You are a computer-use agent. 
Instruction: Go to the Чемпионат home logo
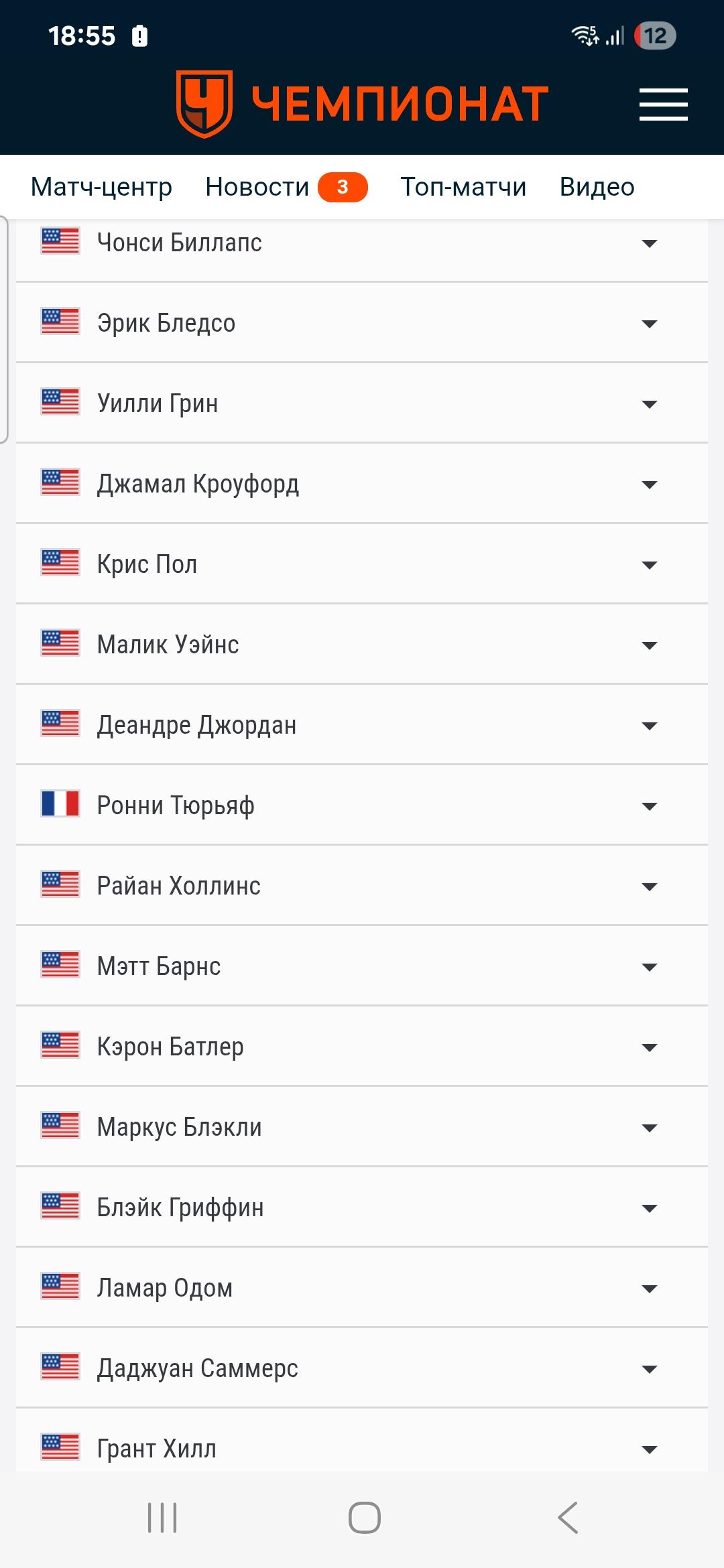[x=362, y=105]
